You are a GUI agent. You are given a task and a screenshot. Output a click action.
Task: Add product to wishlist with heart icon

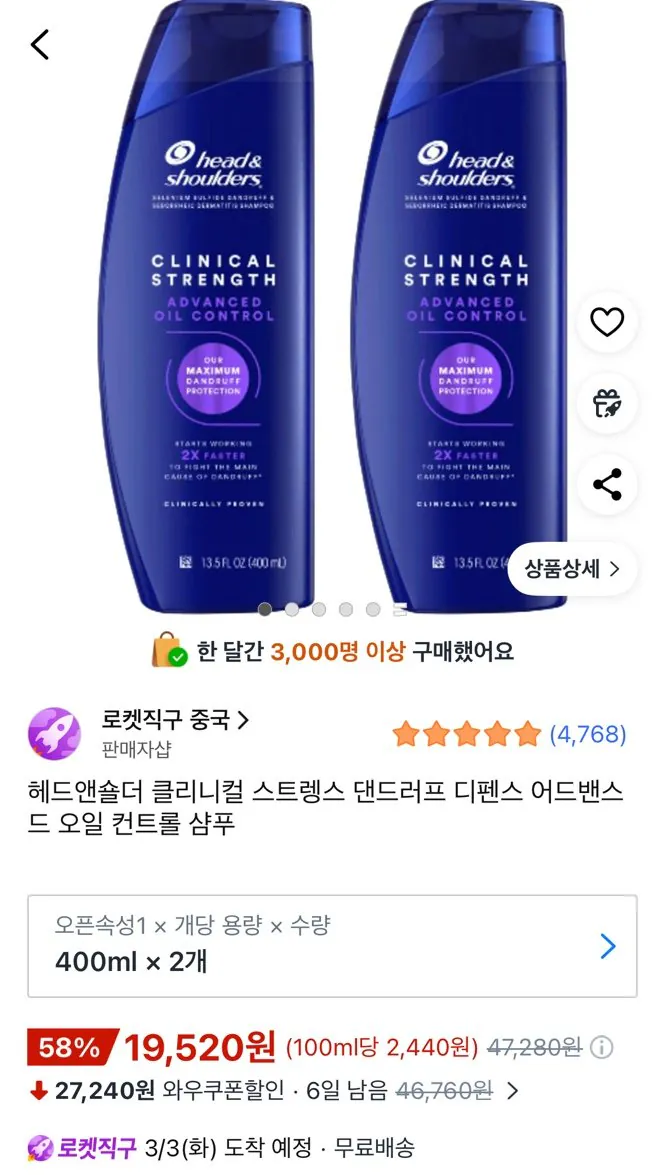pyautogui.click(x=607, y=321)
